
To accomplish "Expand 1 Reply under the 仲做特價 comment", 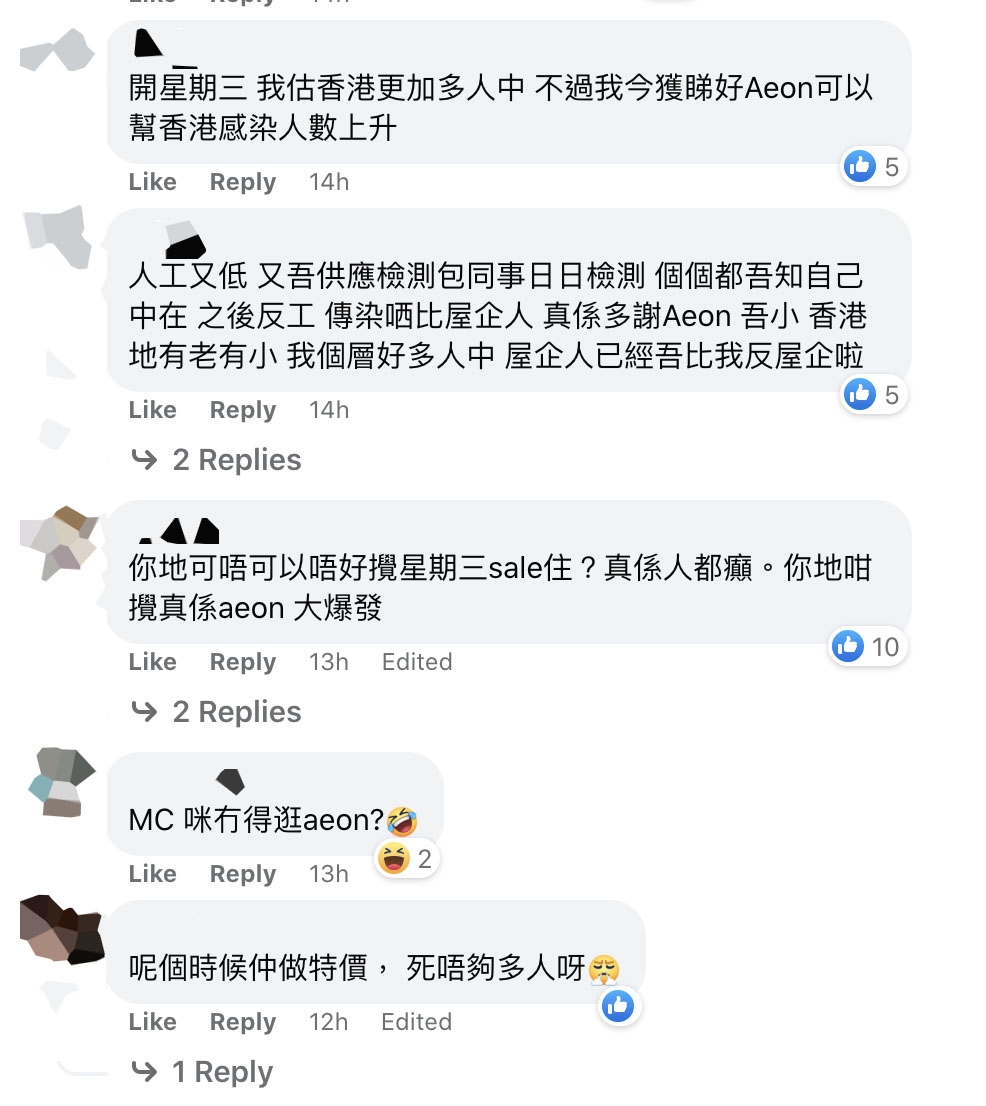I will point(222,1072).
